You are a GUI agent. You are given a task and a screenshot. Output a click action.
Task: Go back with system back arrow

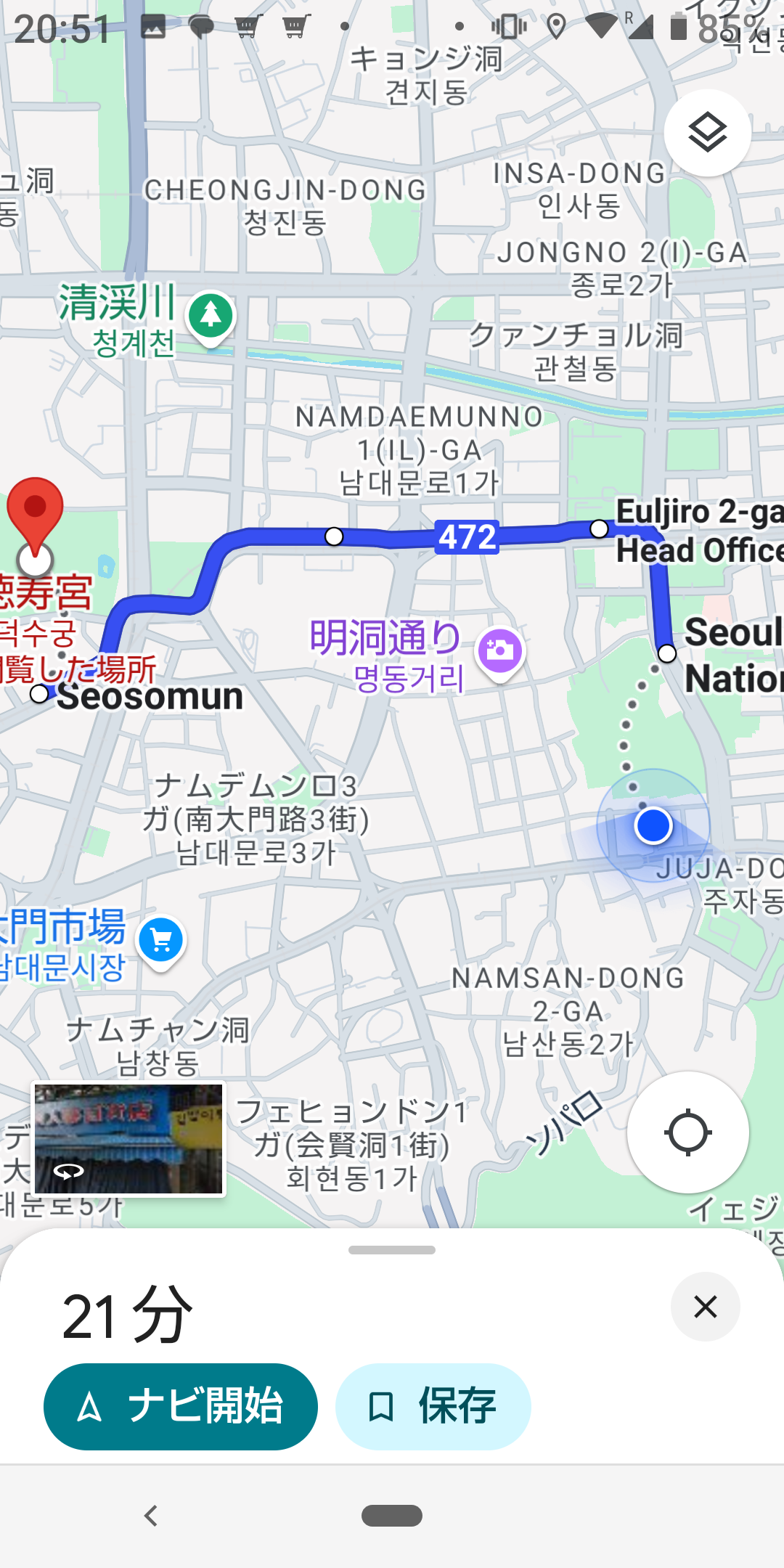[x=151, y=1516]
